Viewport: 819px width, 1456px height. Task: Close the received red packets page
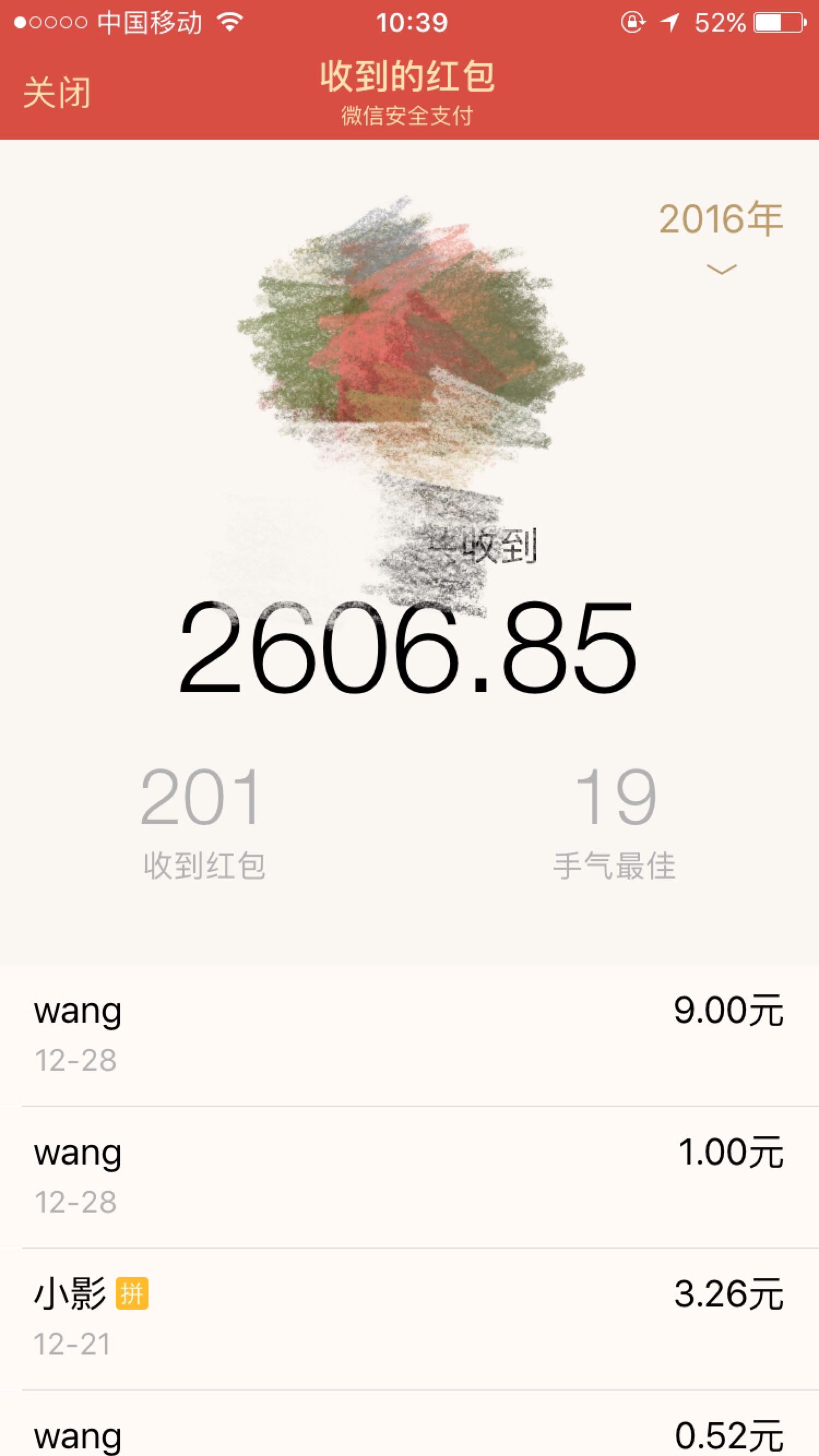point(57,92)
